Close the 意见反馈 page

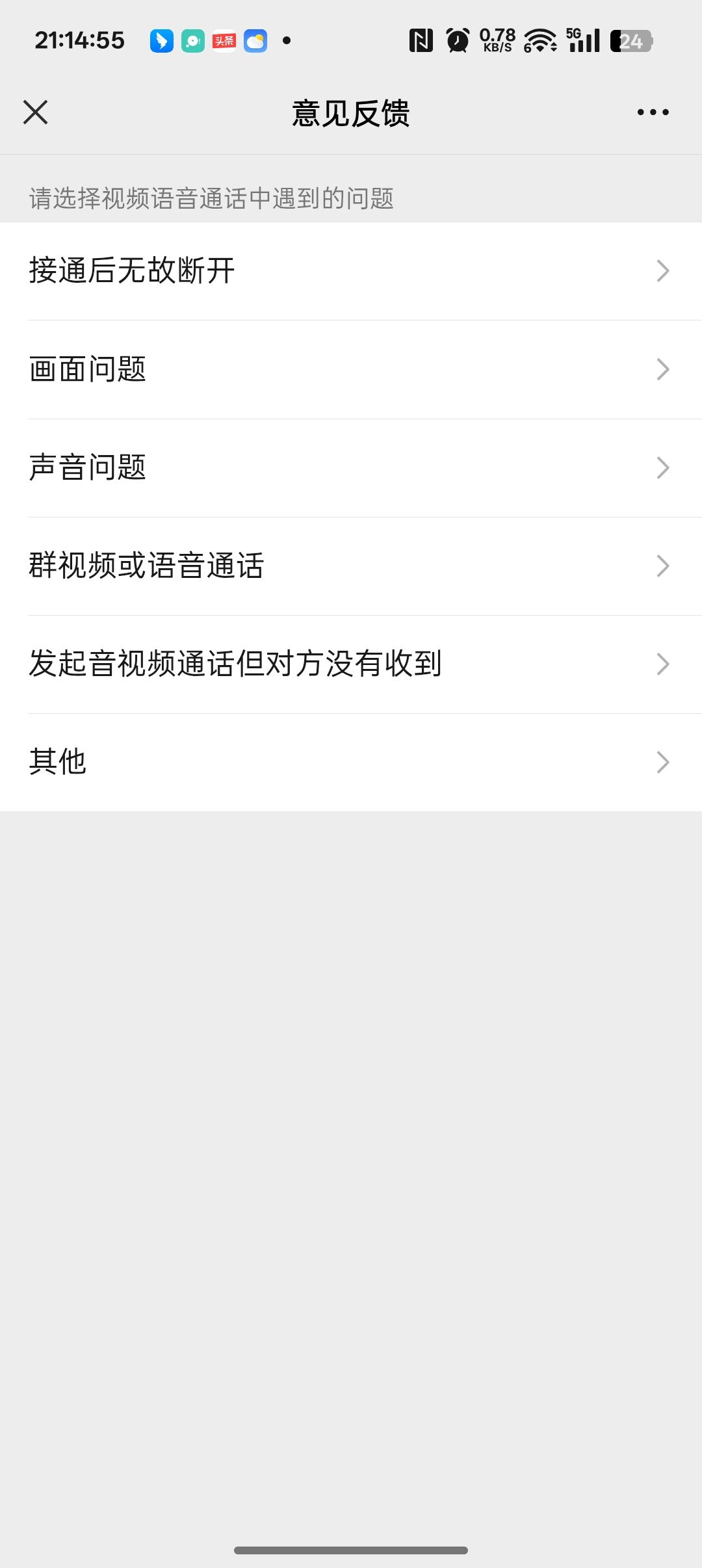point(36,112)
